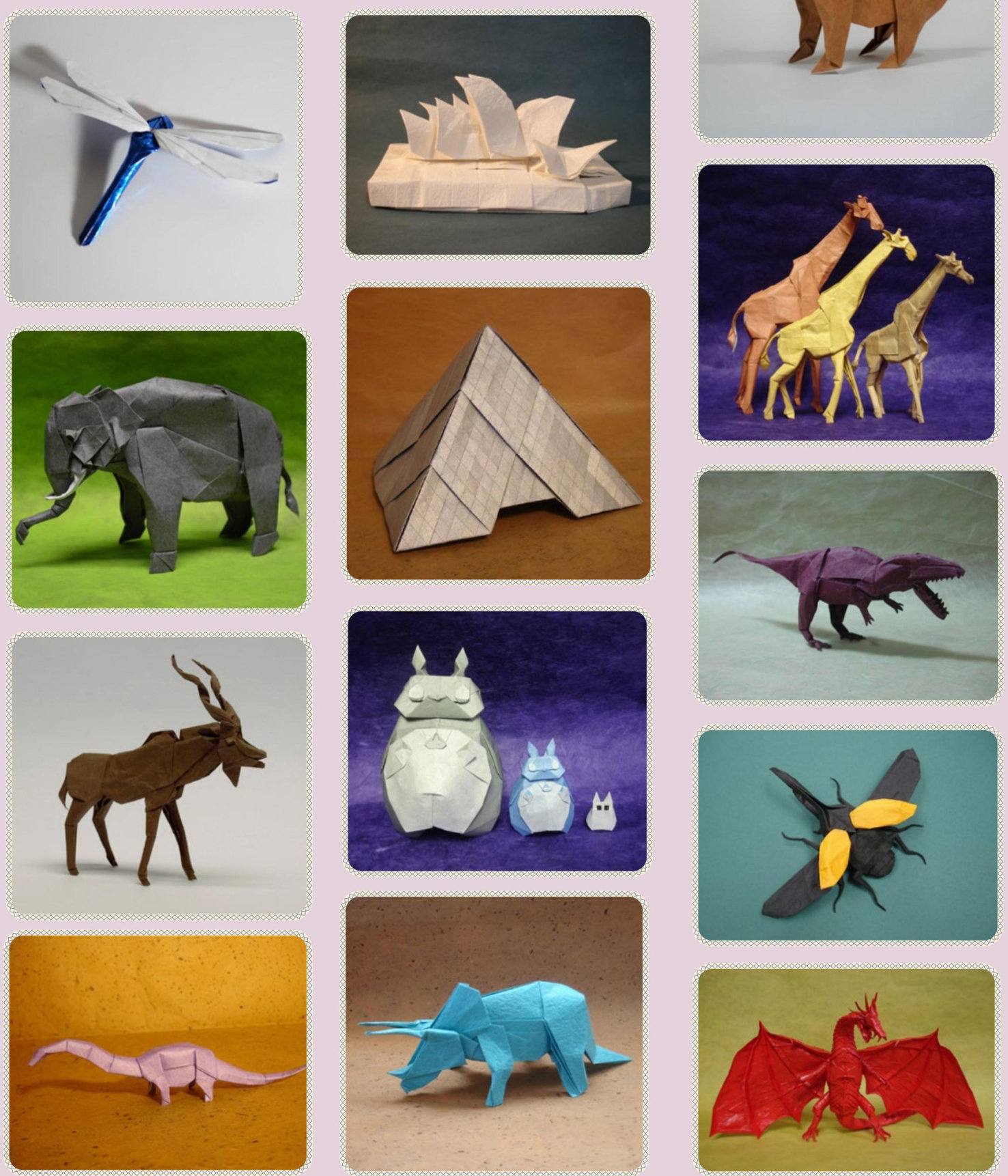The image size is (1008, 1176).
Task: View the purple T-rex origami image
Action: [847, 585]
